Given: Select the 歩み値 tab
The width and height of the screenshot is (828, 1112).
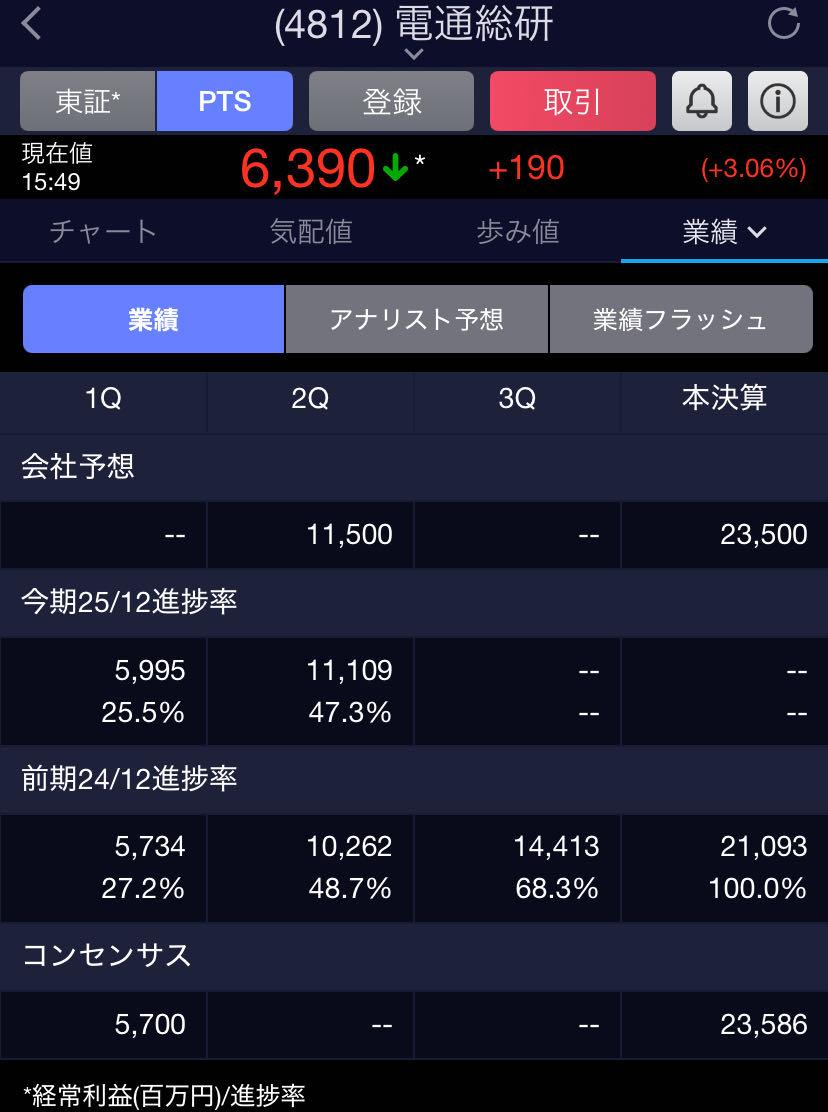Looking at the screenshot, I should [518, 231].
